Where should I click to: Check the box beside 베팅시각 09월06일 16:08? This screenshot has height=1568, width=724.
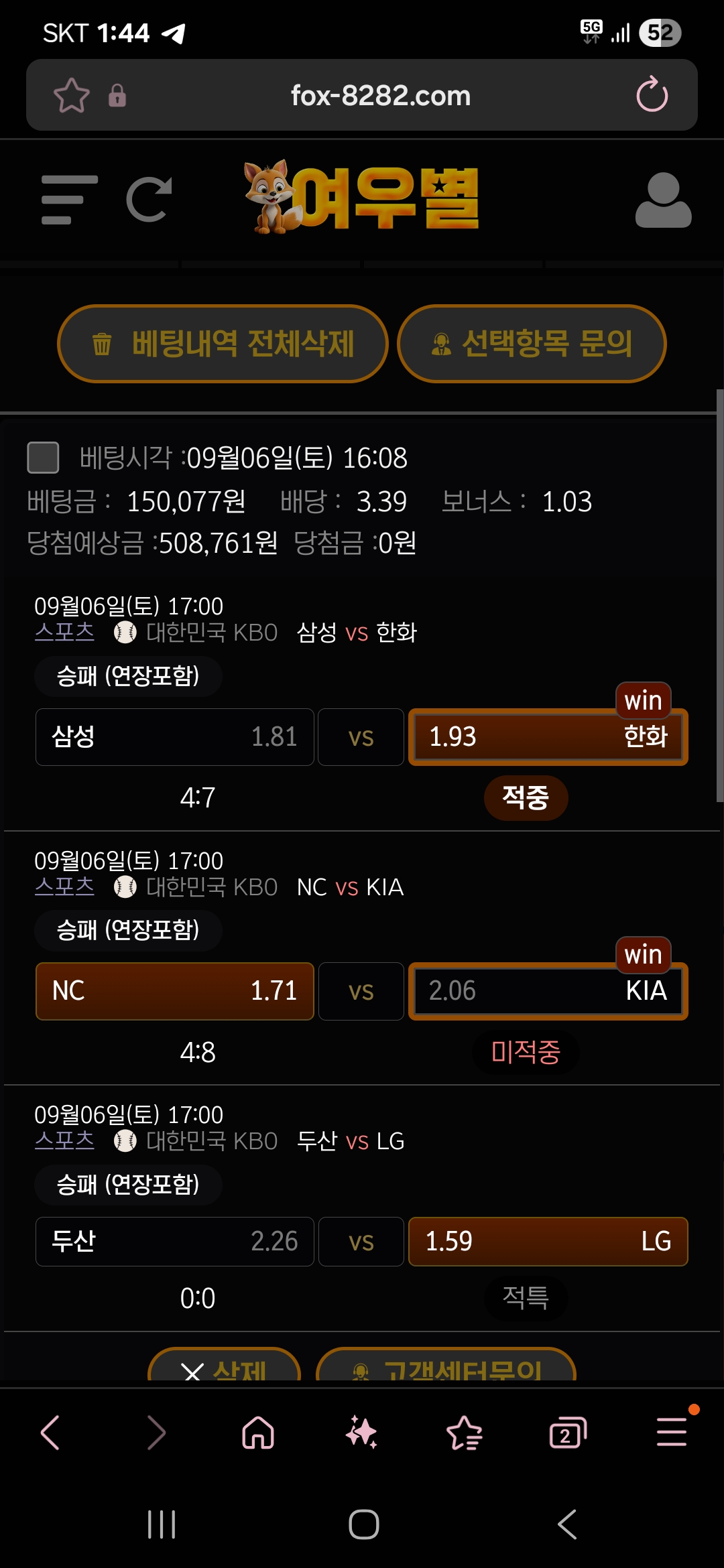pyautogui.click(x=43, y=458)
